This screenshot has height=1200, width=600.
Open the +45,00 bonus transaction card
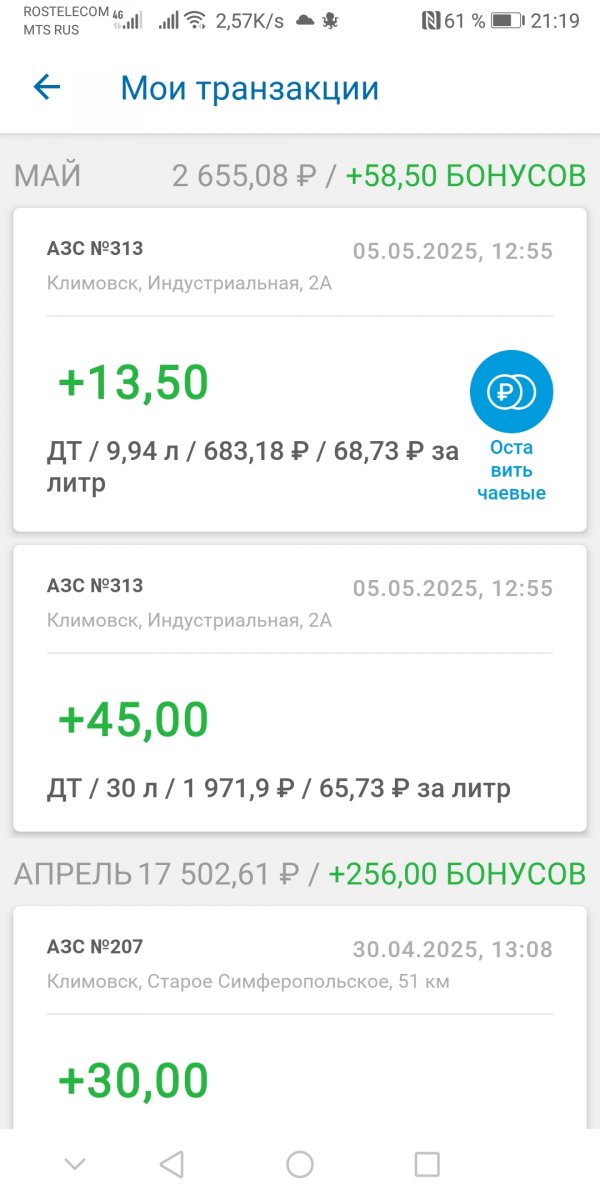(x=299, y=700)
